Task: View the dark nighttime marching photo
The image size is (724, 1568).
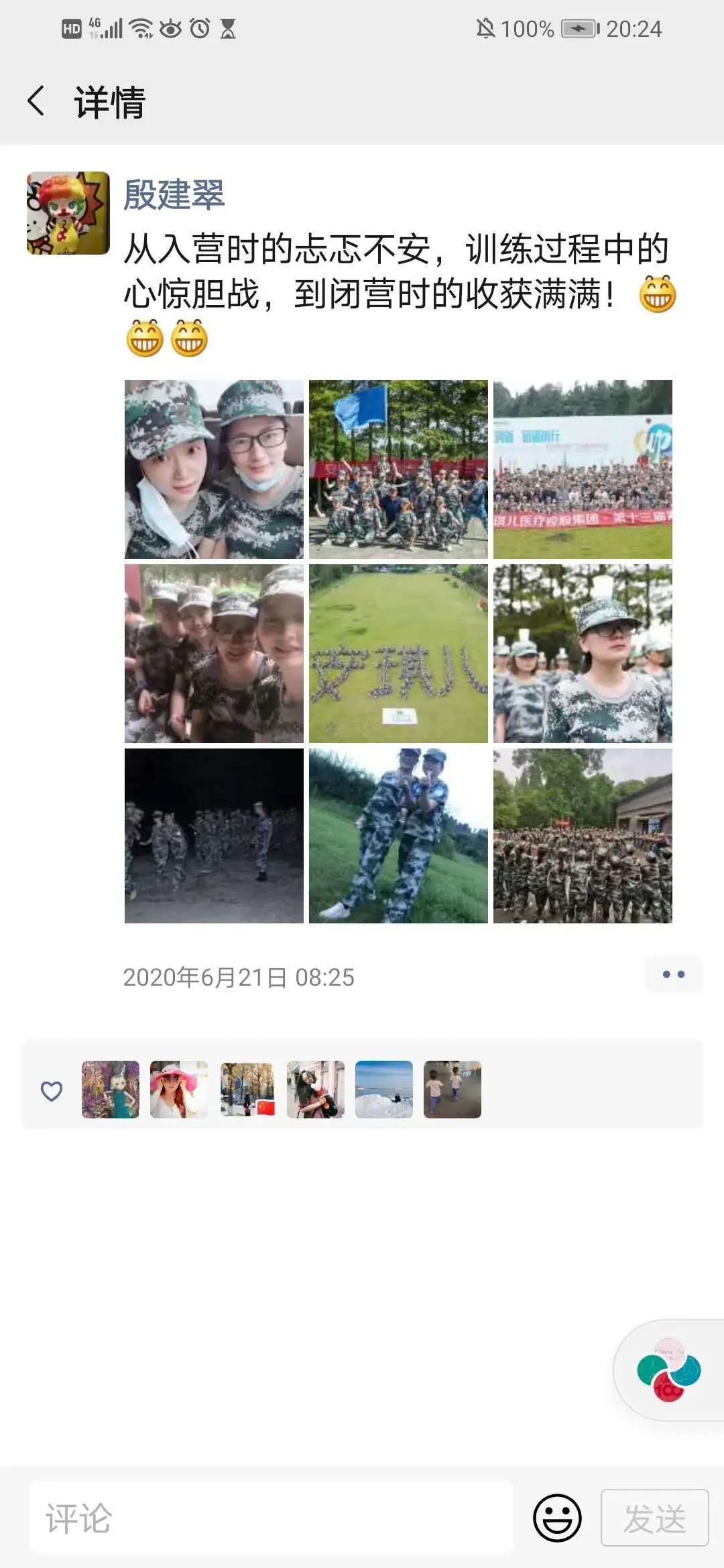Action: [x=214, y=836]
